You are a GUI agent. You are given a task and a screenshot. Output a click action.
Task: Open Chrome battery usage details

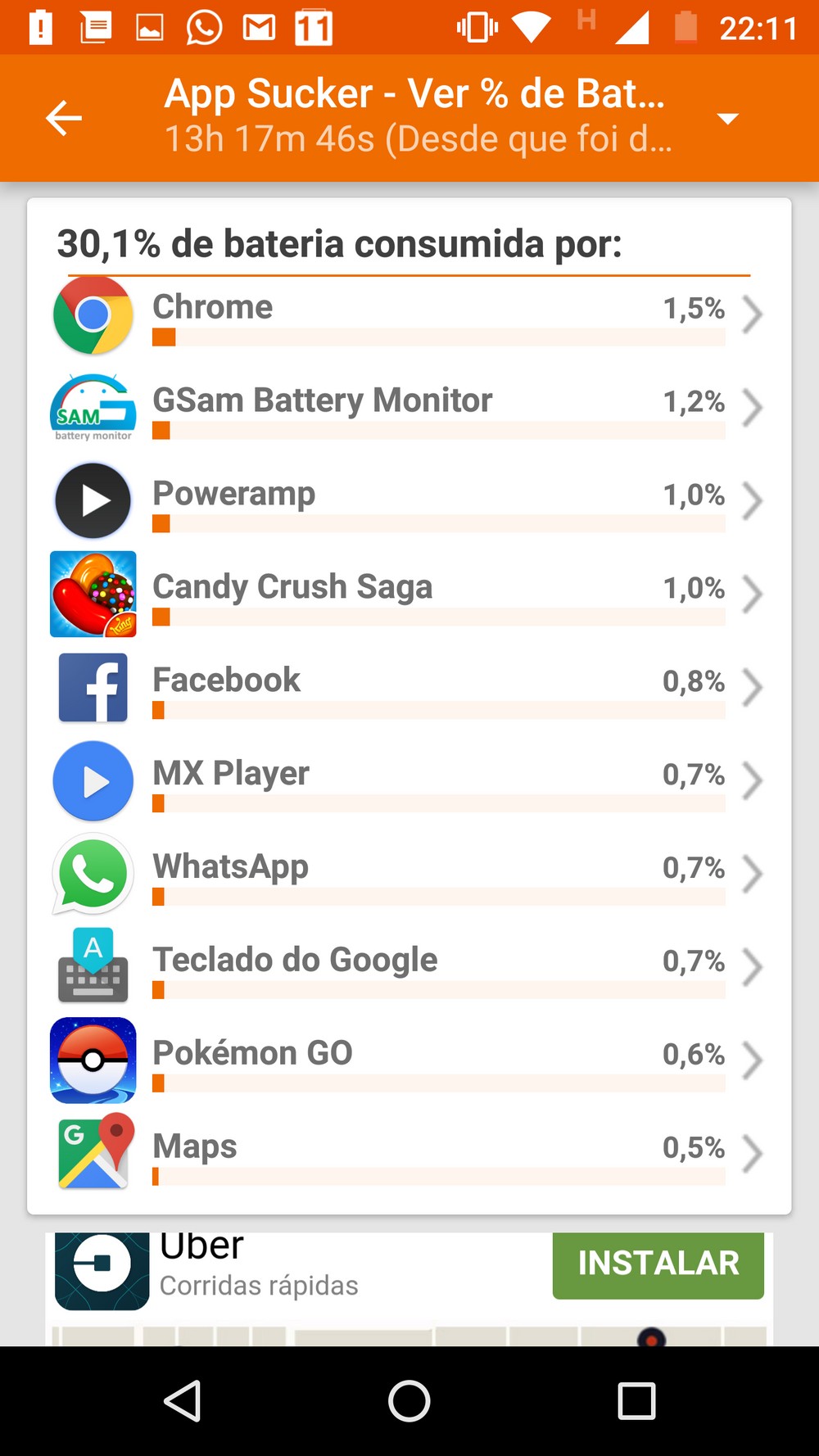[x=409, y=315]
